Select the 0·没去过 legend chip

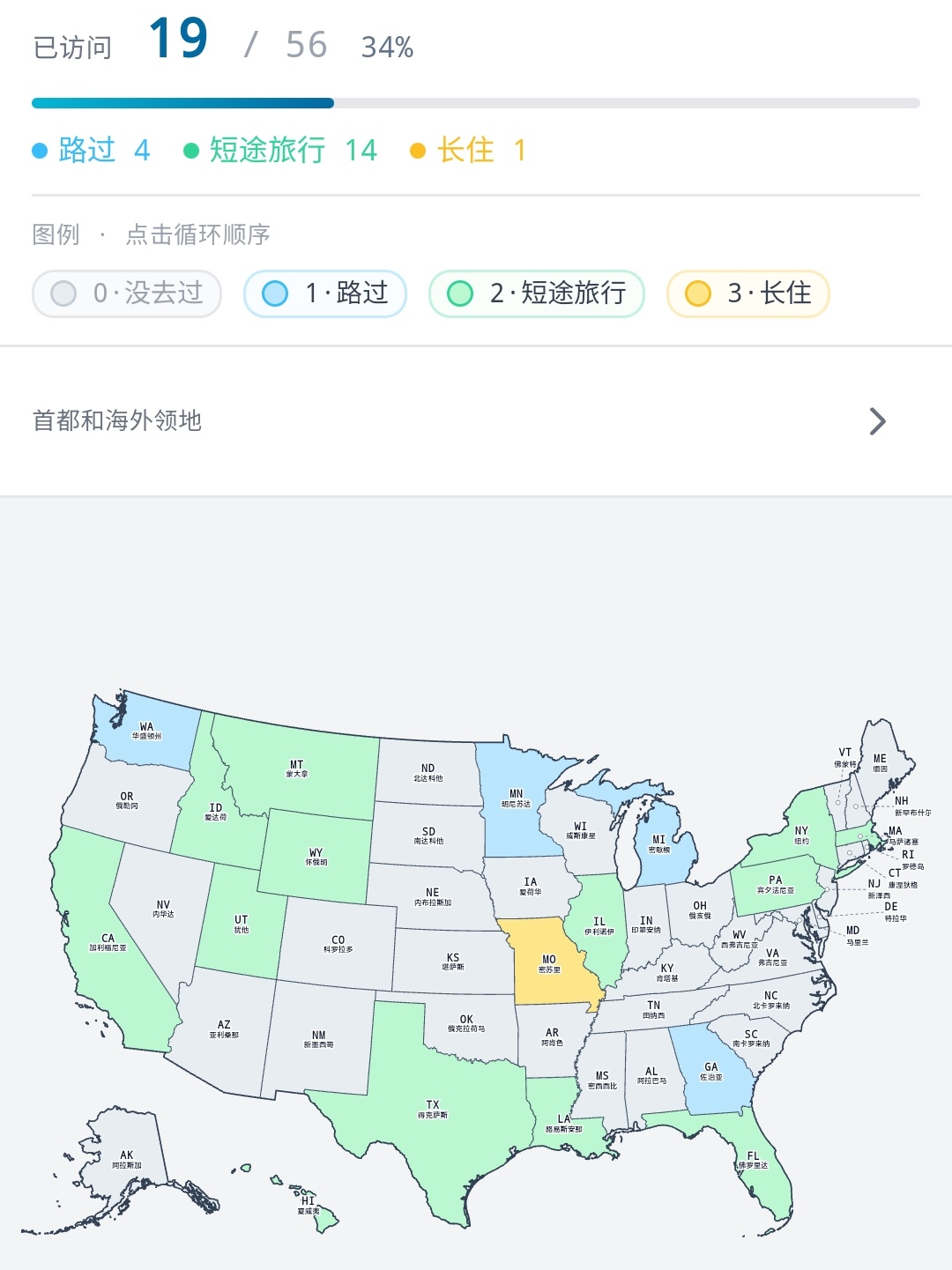point(126,293)
